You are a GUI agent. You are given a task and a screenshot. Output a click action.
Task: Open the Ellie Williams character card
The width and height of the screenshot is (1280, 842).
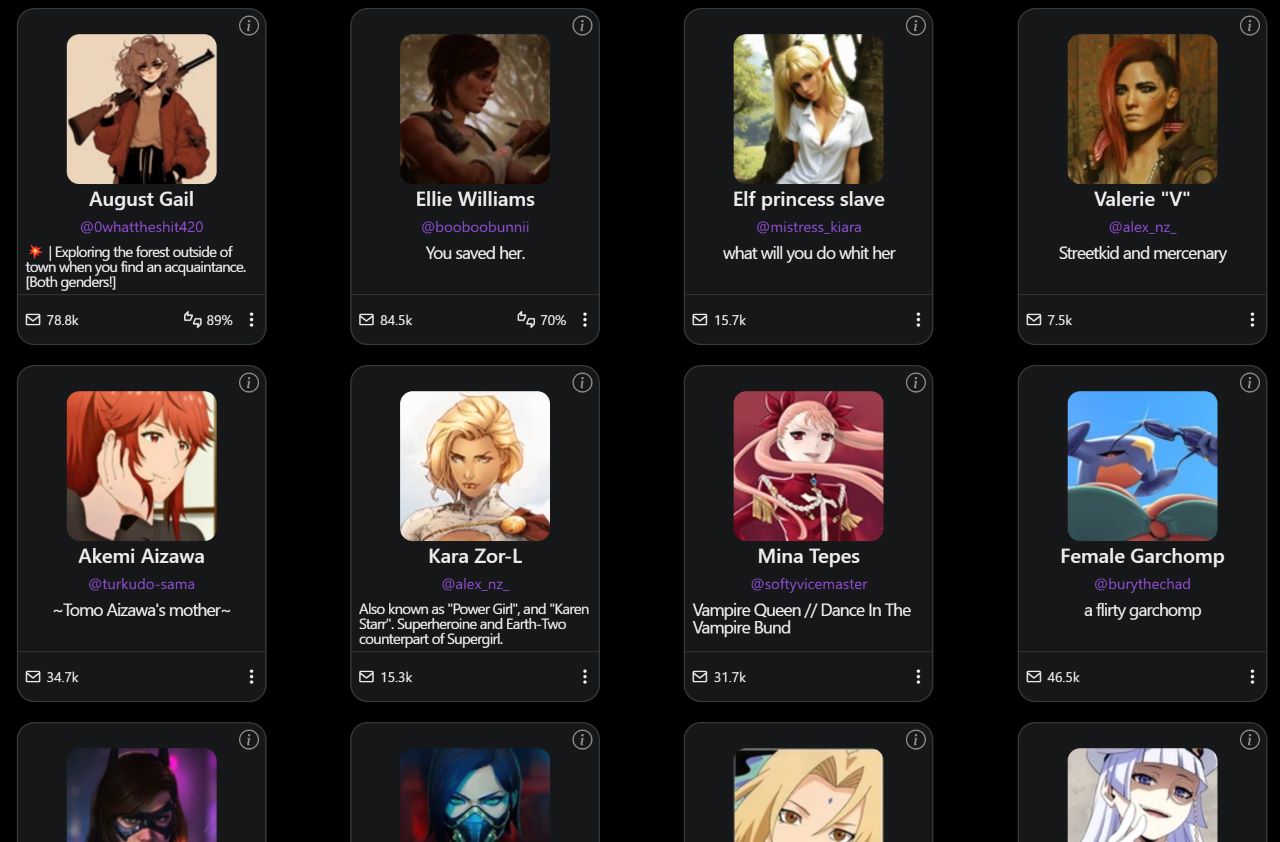pos(475,110)
